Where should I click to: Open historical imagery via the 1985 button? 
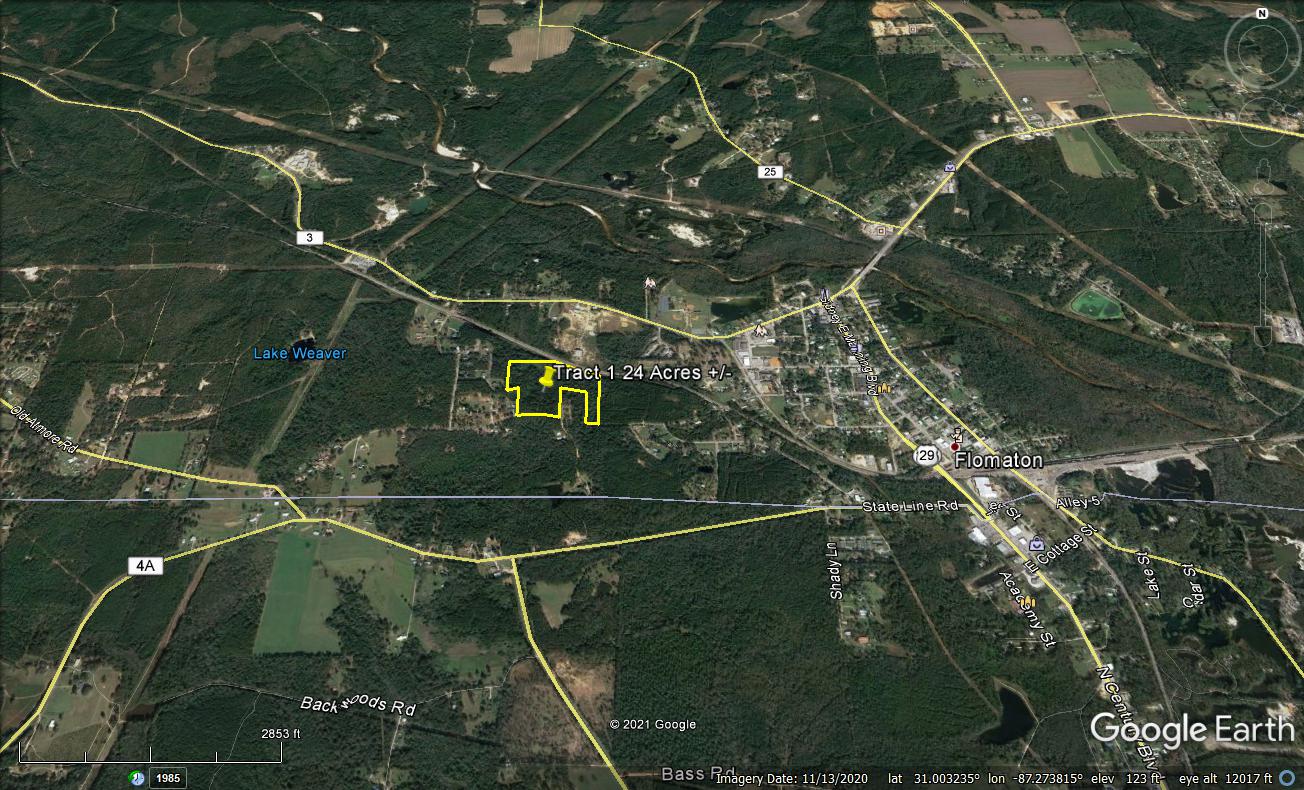168,778
